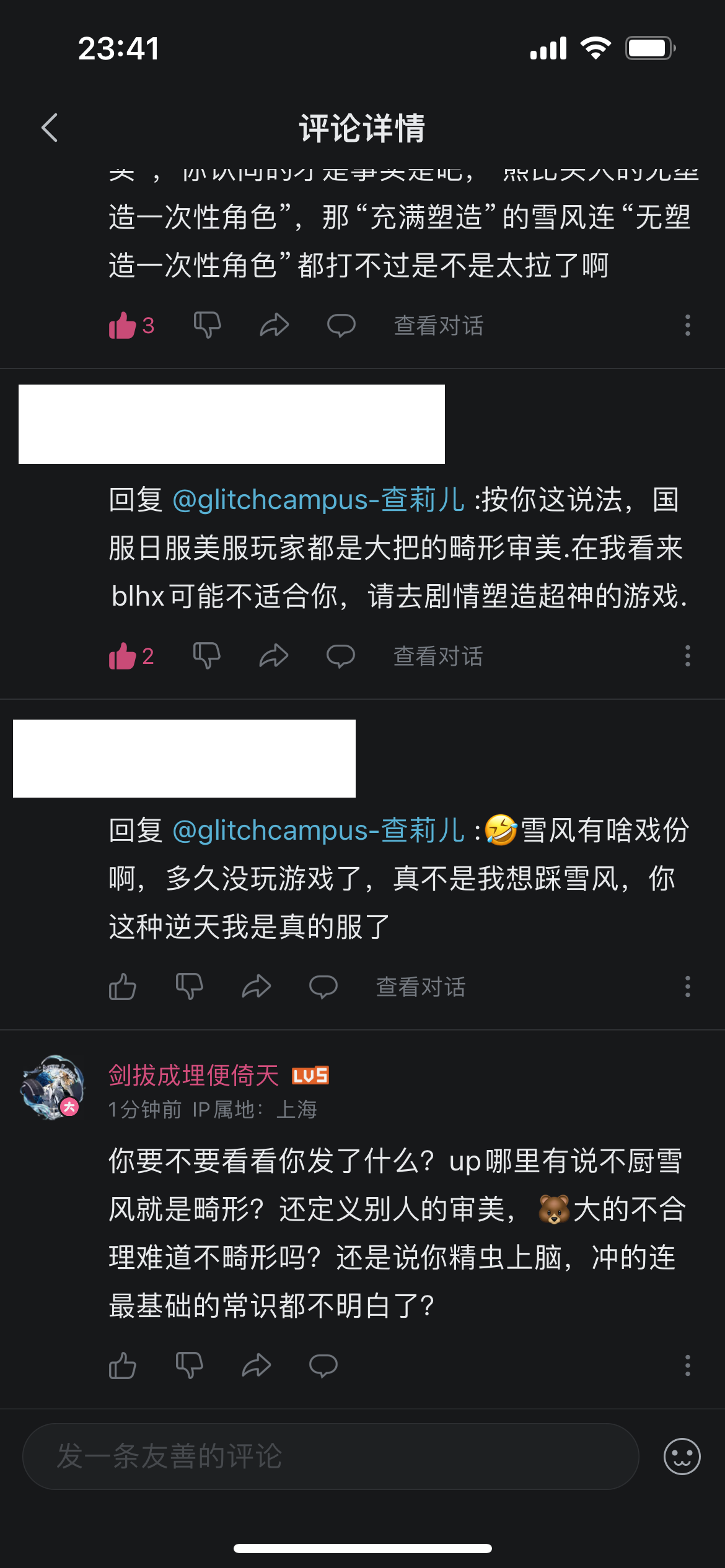The image size is (725, 1568).
Task: Open 剑拔成埋便倚天's profile avatar
Action: [52, 1087]
